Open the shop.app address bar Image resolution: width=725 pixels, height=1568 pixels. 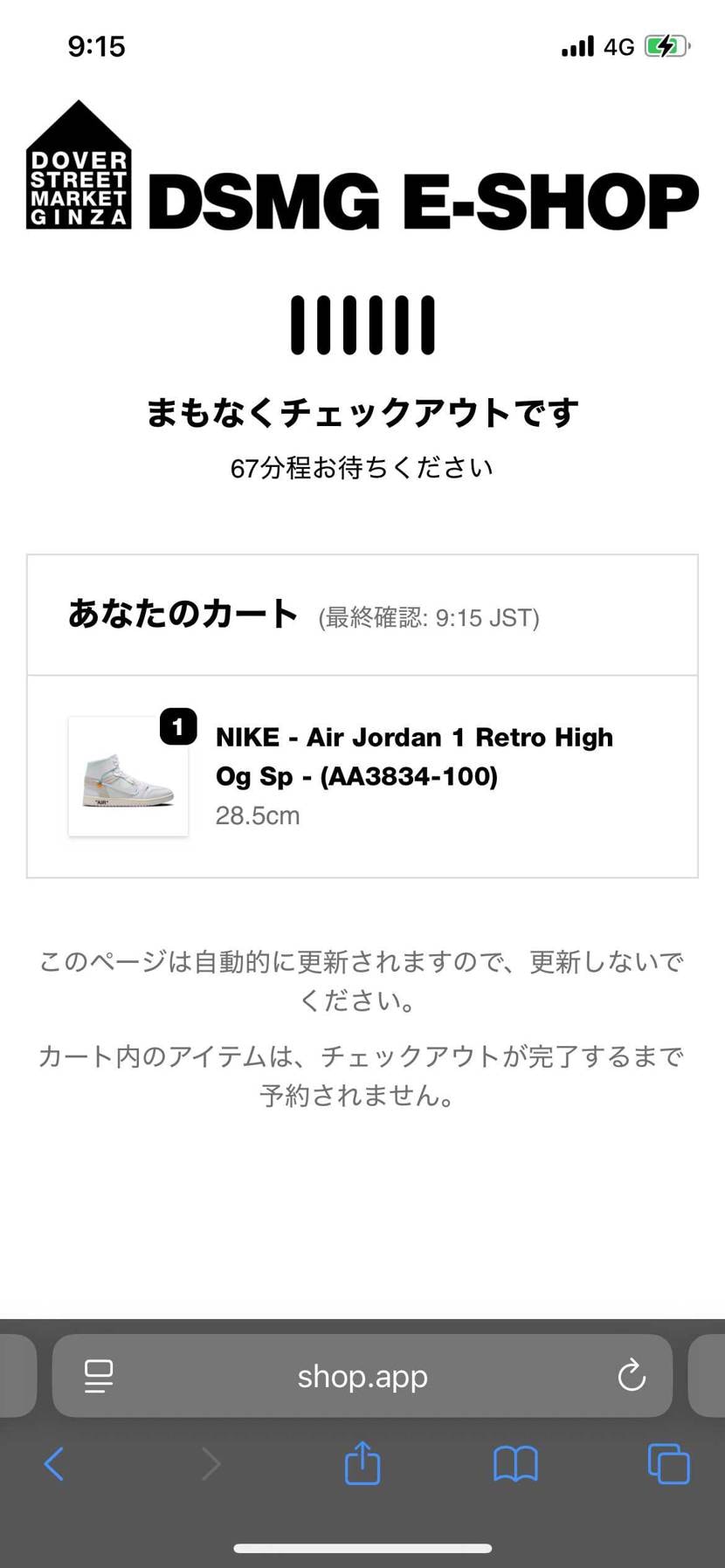pyautogui.click(x=362, y=1376)
